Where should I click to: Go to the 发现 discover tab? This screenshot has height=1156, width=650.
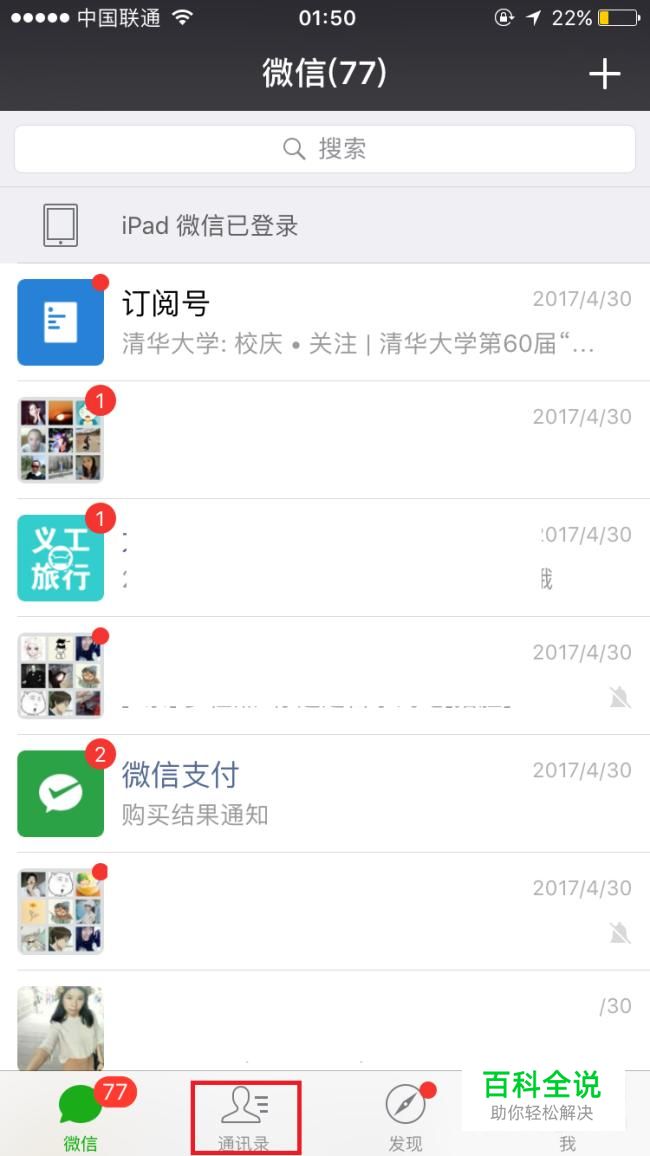pyautogui.click(x=406, y=1117)
